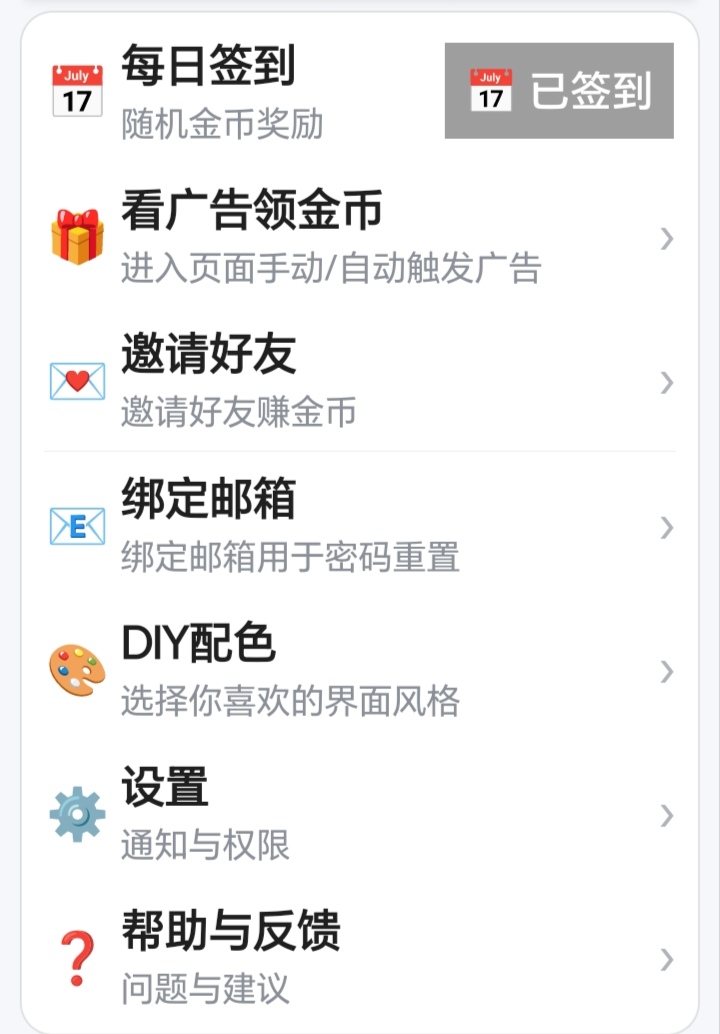Go to 绑定邮箱 email binding
The height and width of the screenshot is (1034, 720).
point(360,526)
